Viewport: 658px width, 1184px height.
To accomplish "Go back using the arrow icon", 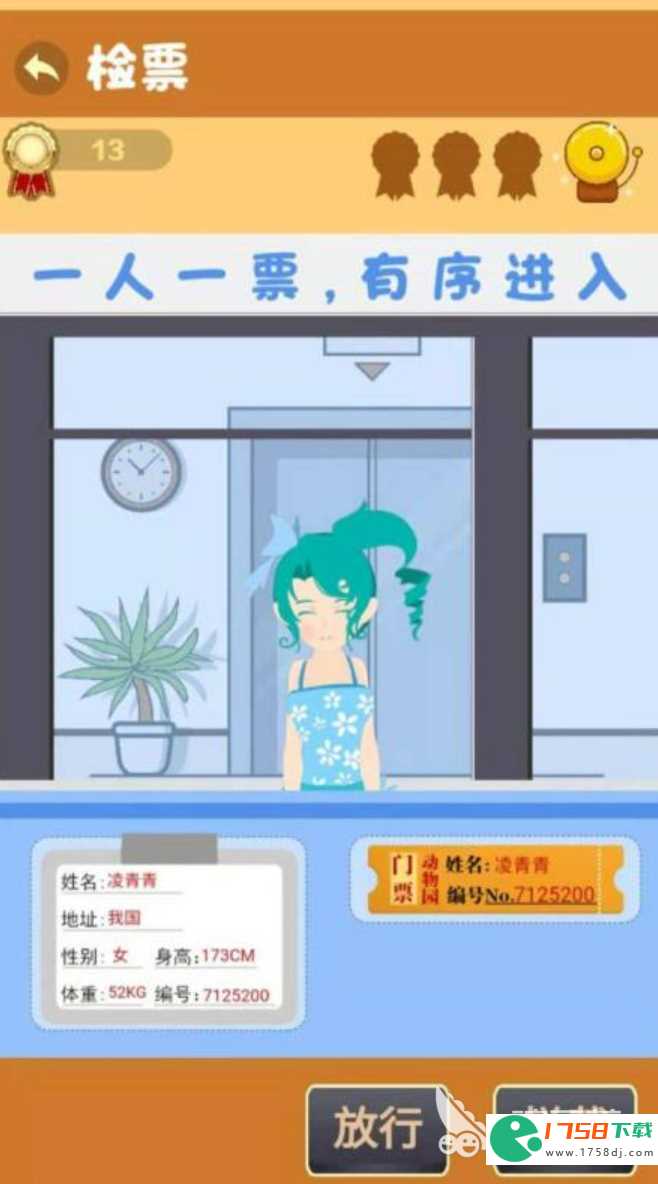I will point(41,68).
